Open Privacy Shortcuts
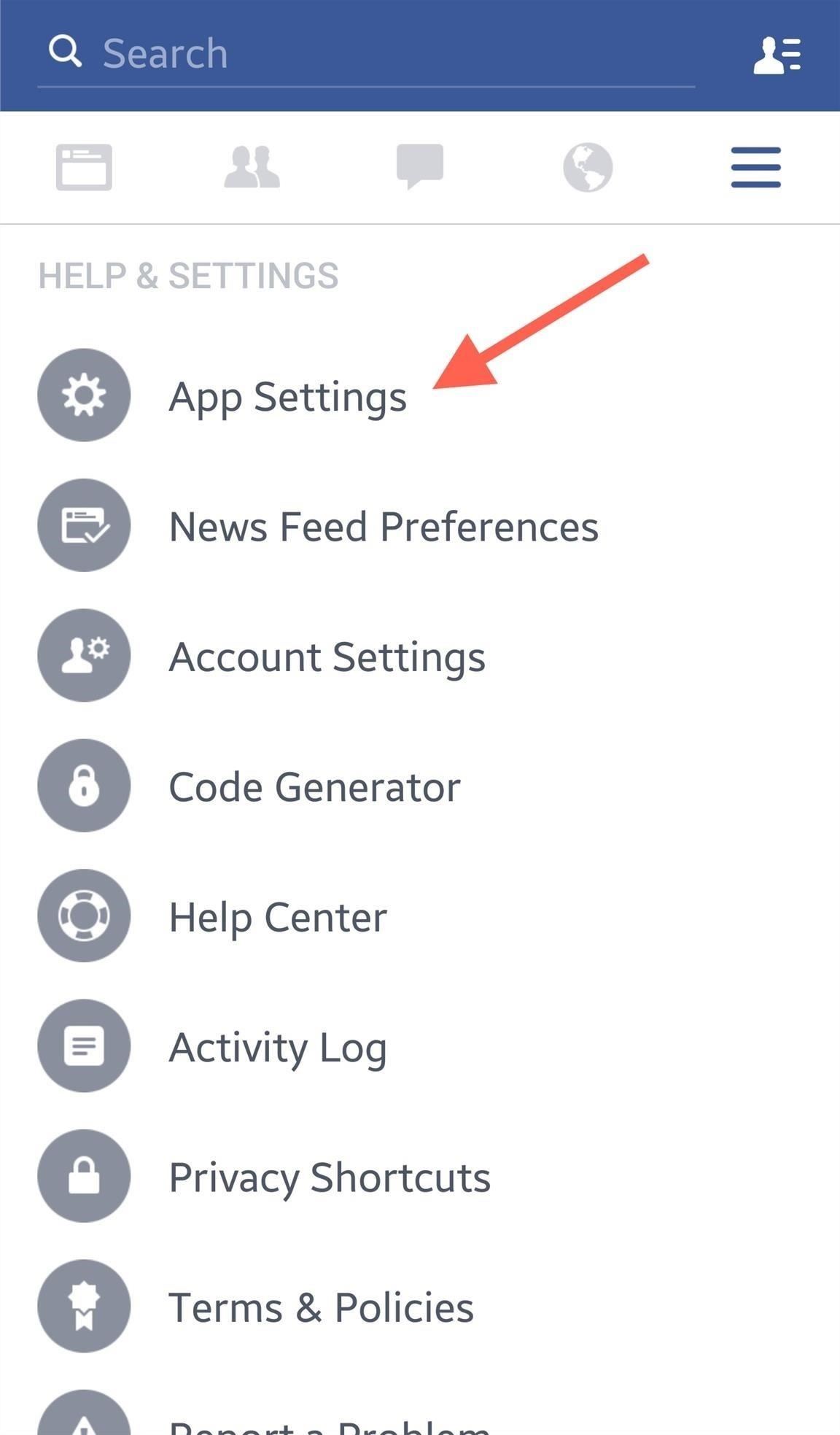 click(329, 1177)
